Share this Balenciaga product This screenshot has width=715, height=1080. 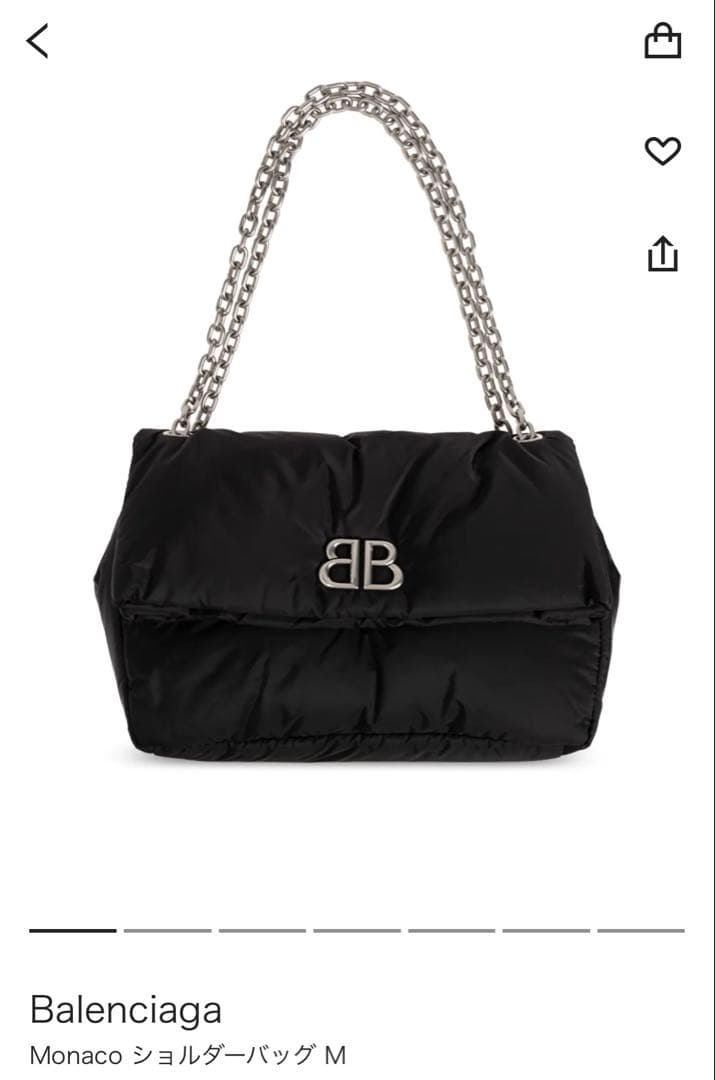tap(662, 254)
